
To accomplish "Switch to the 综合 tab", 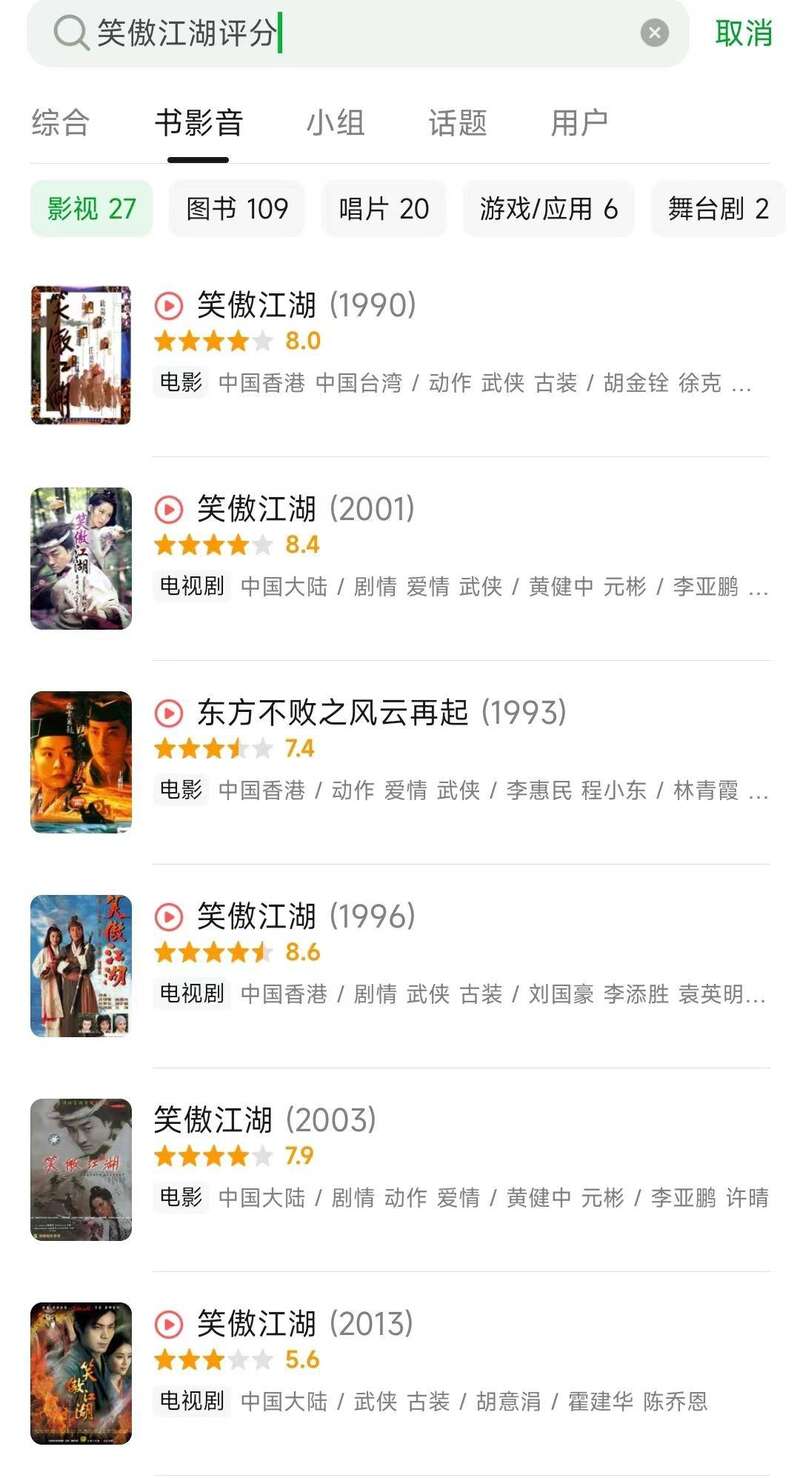I will coord(61,123).
